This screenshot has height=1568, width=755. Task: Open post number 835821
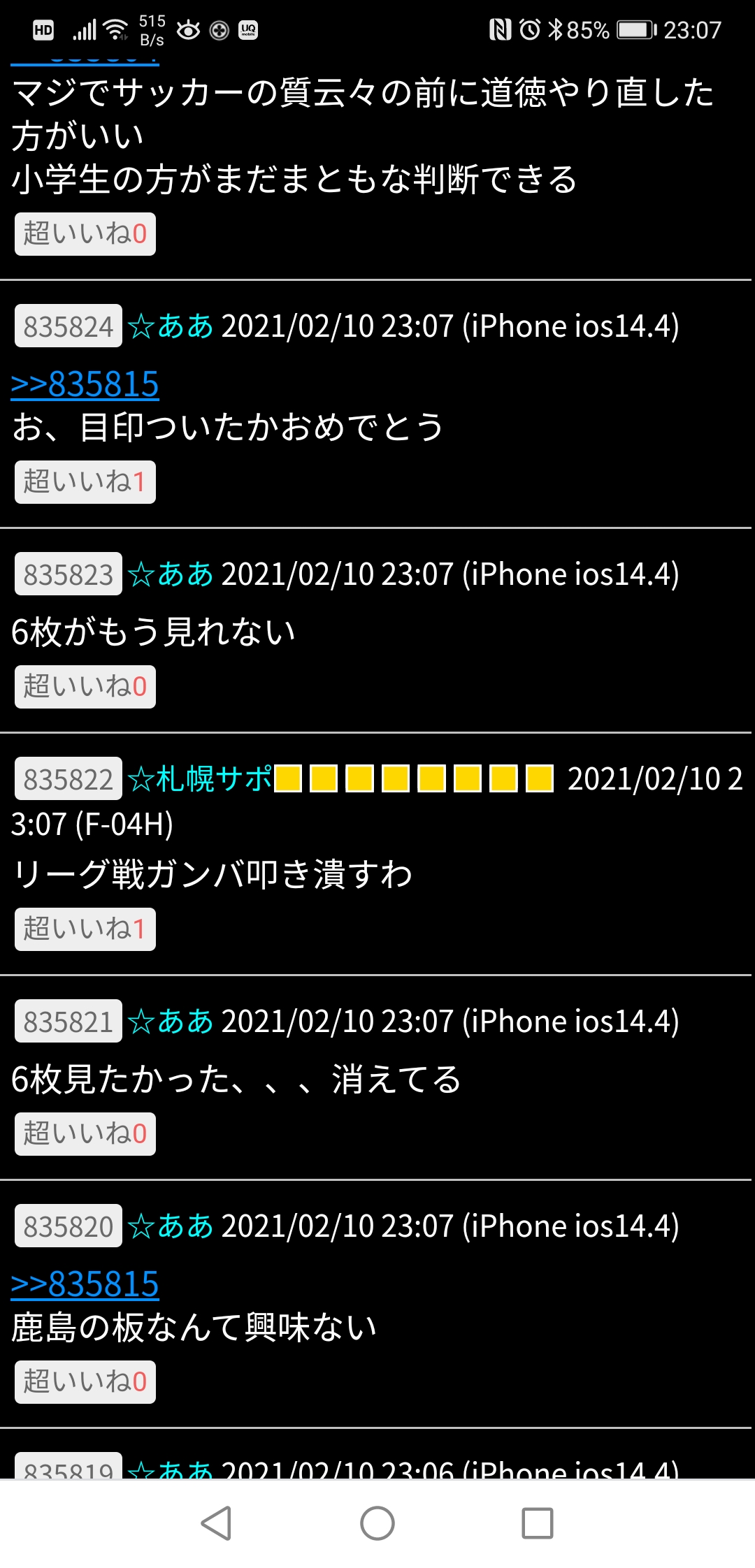pos(69,1022)
